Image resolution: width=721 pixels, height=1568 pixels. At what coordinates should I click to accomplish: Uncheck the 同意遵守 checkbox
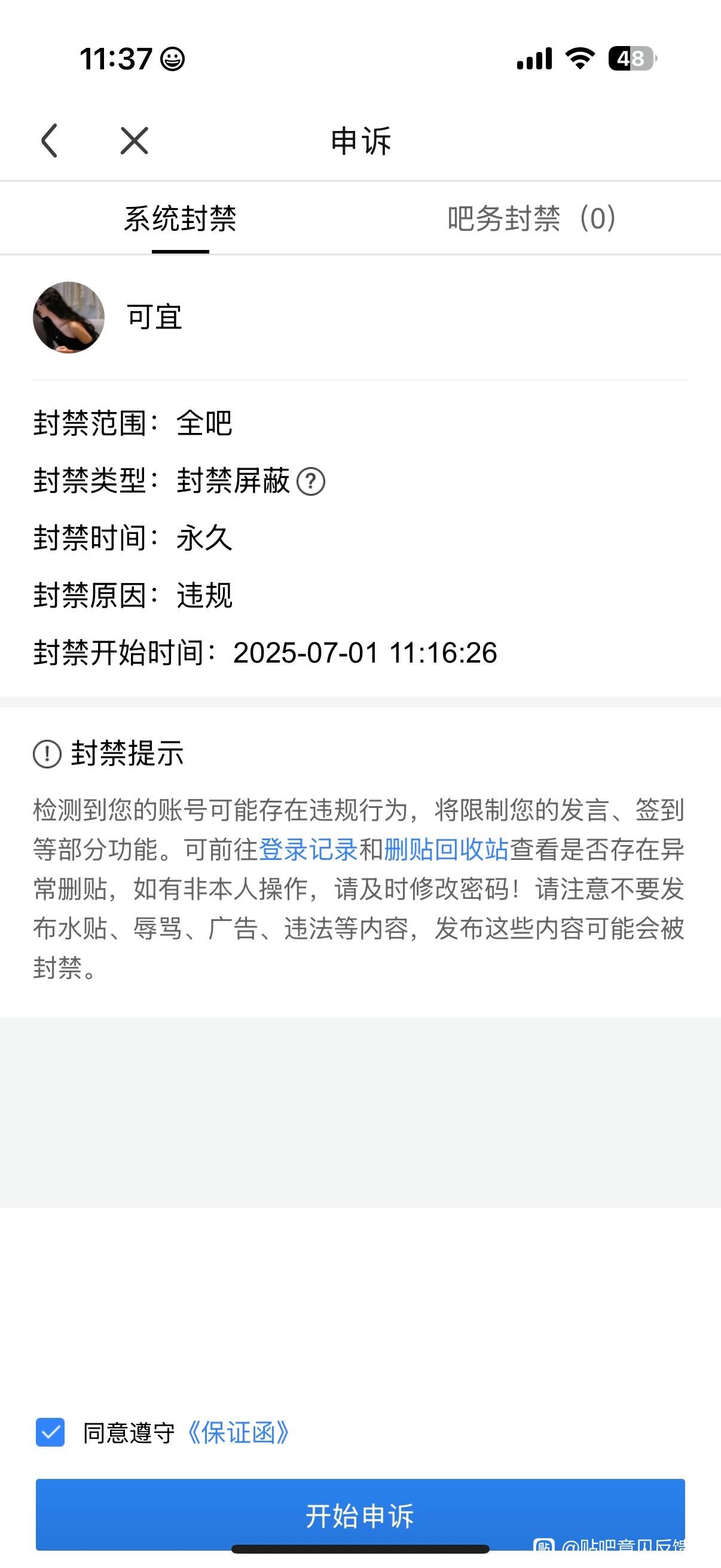point(50,1432)
